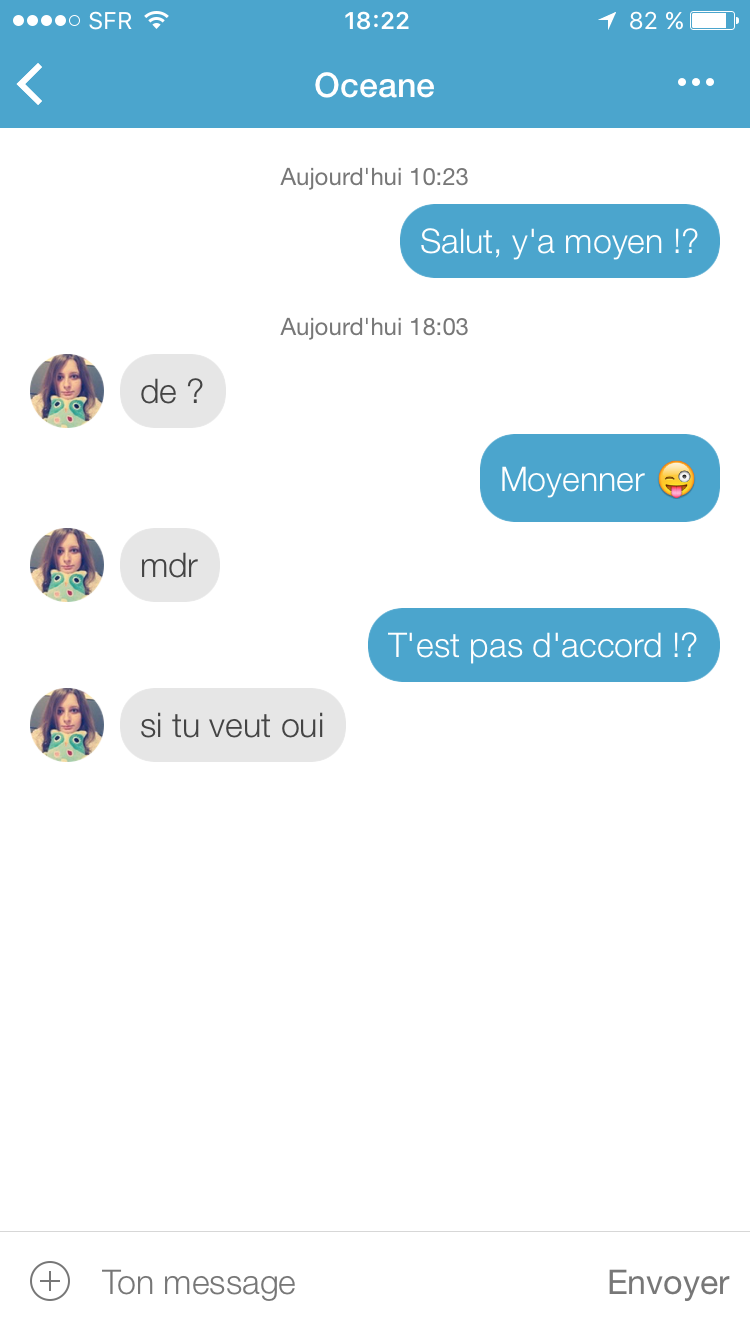The height and width of the screenshot is (1334, 750).
Task: Open Oceane's avatar beside the 'mdr' message
Action: tap(67, 565)
